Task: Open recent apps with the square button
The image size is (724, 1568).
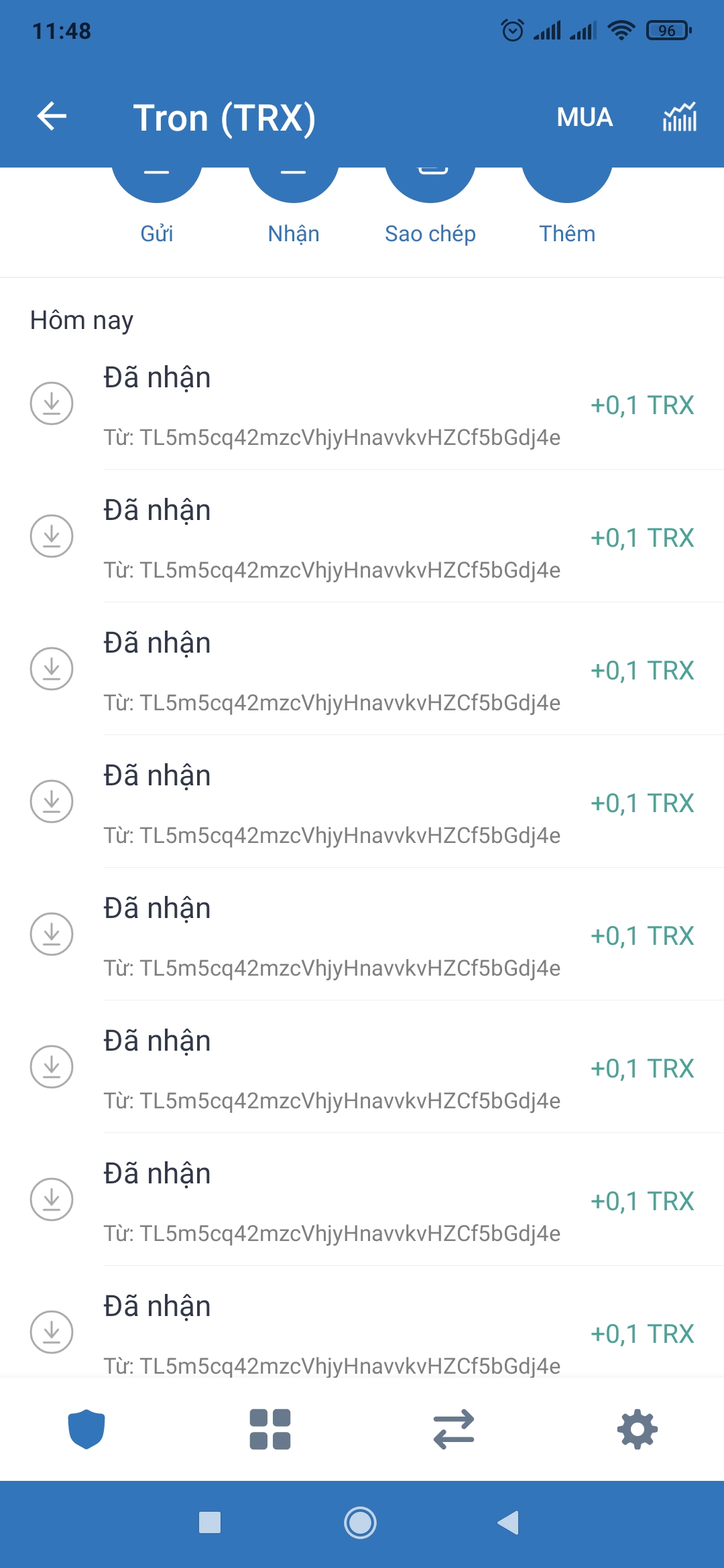Action: [x=210, y=1522]
